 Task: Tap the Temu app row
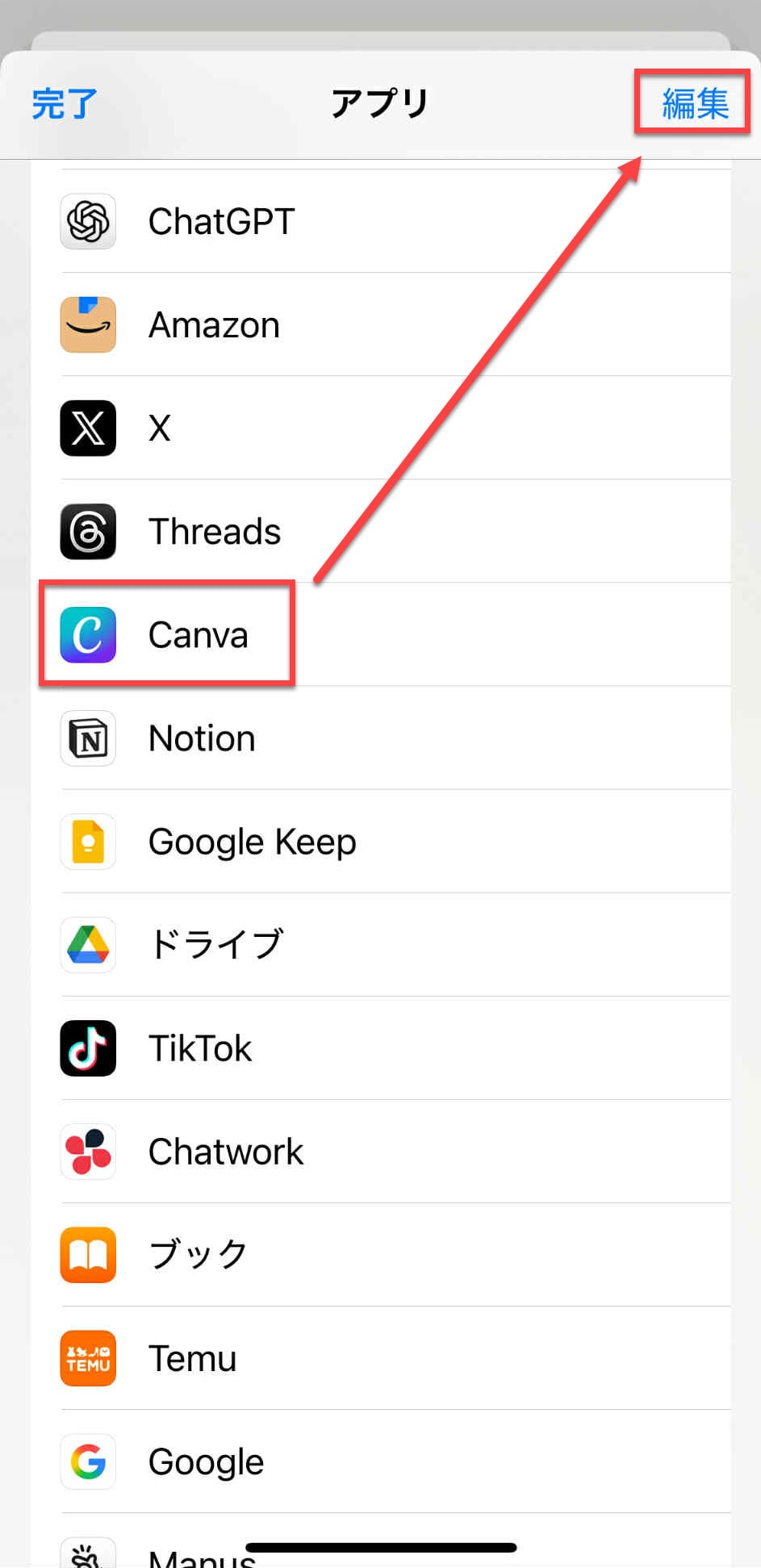click(x=192, y=1358)
